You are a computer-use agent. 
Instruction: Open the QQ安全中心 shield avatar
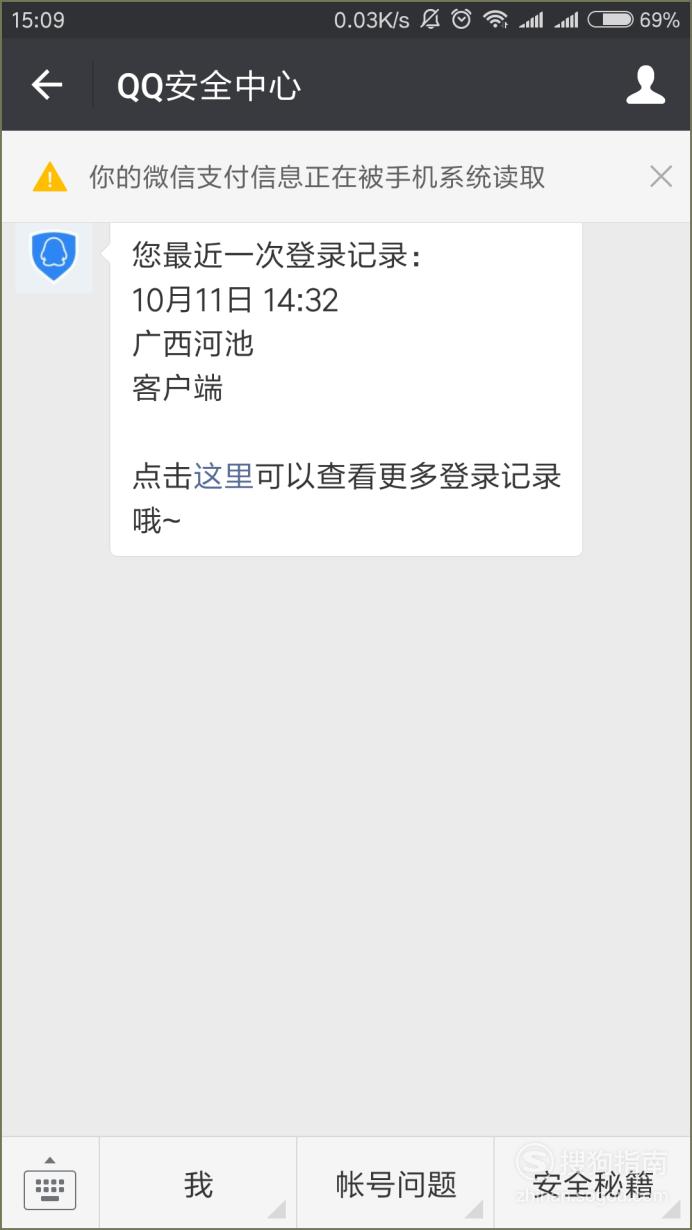coord(54,255)
